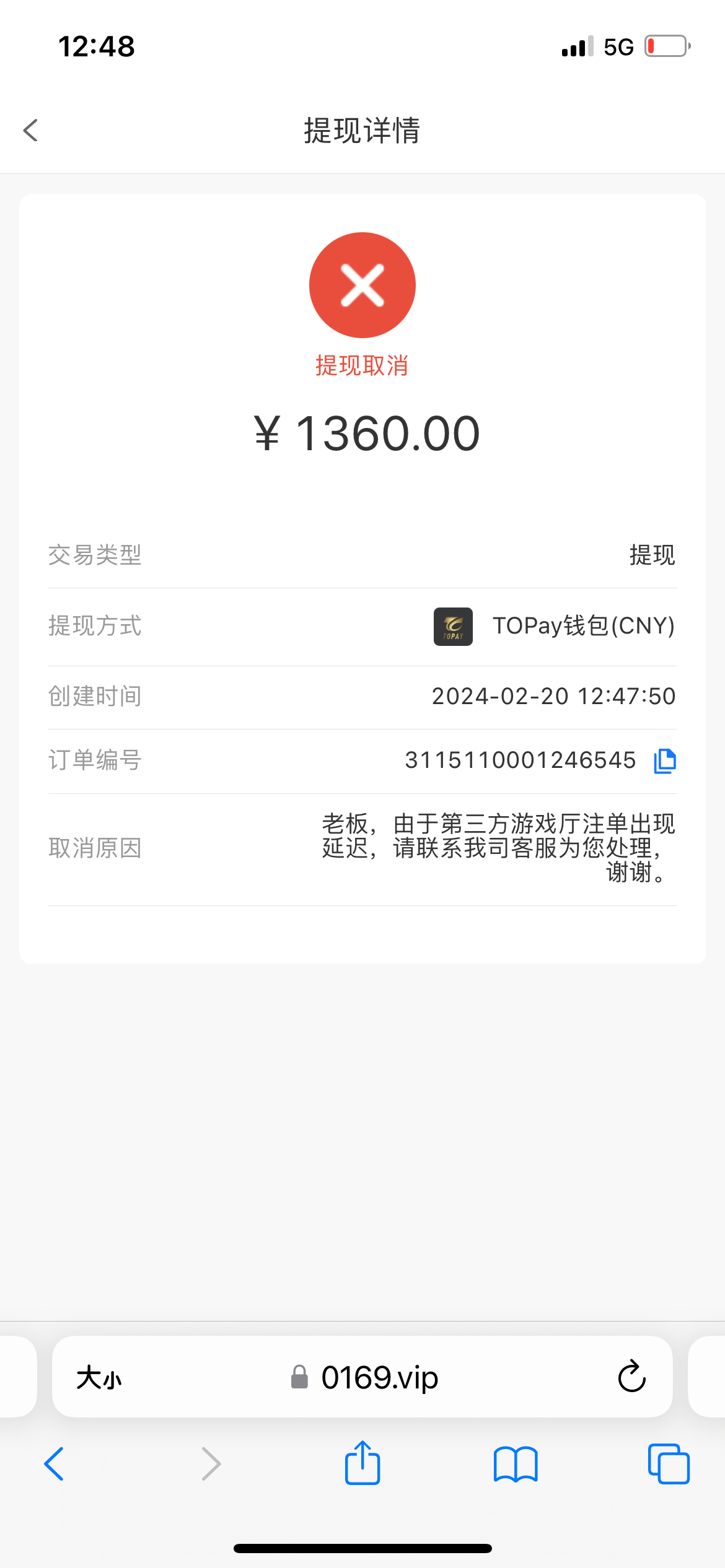Share this page with the share icon

(x=362, y=1463)
